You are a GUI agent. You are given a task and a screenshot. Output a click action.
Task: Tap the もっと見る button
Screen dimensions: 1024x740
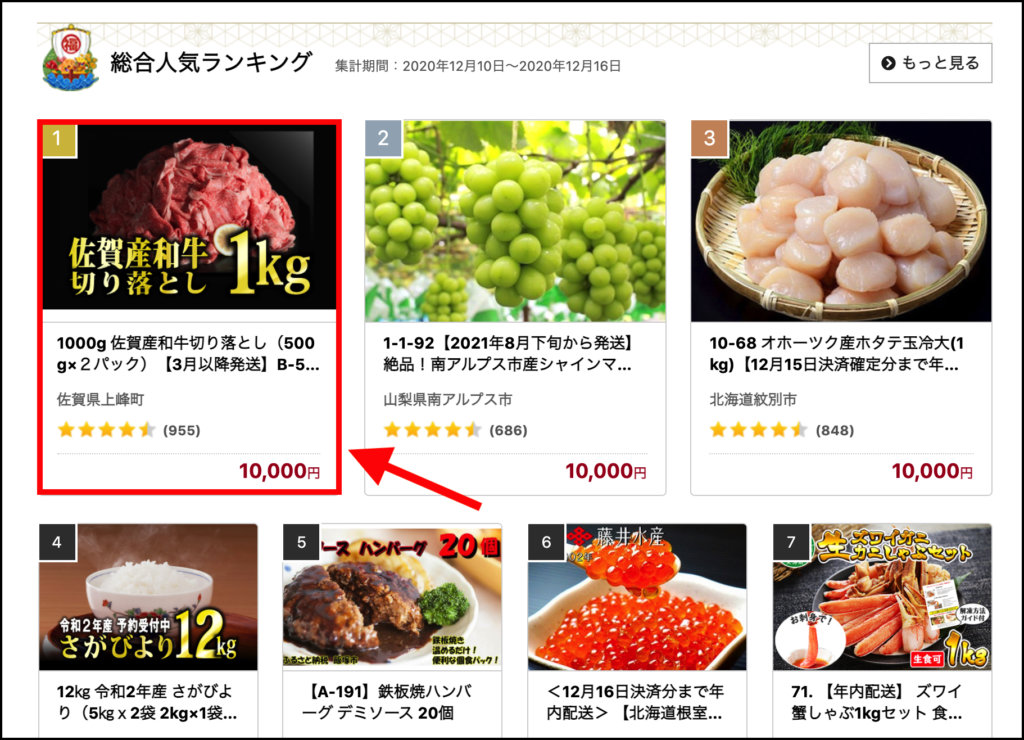click(x=930, y=63)
